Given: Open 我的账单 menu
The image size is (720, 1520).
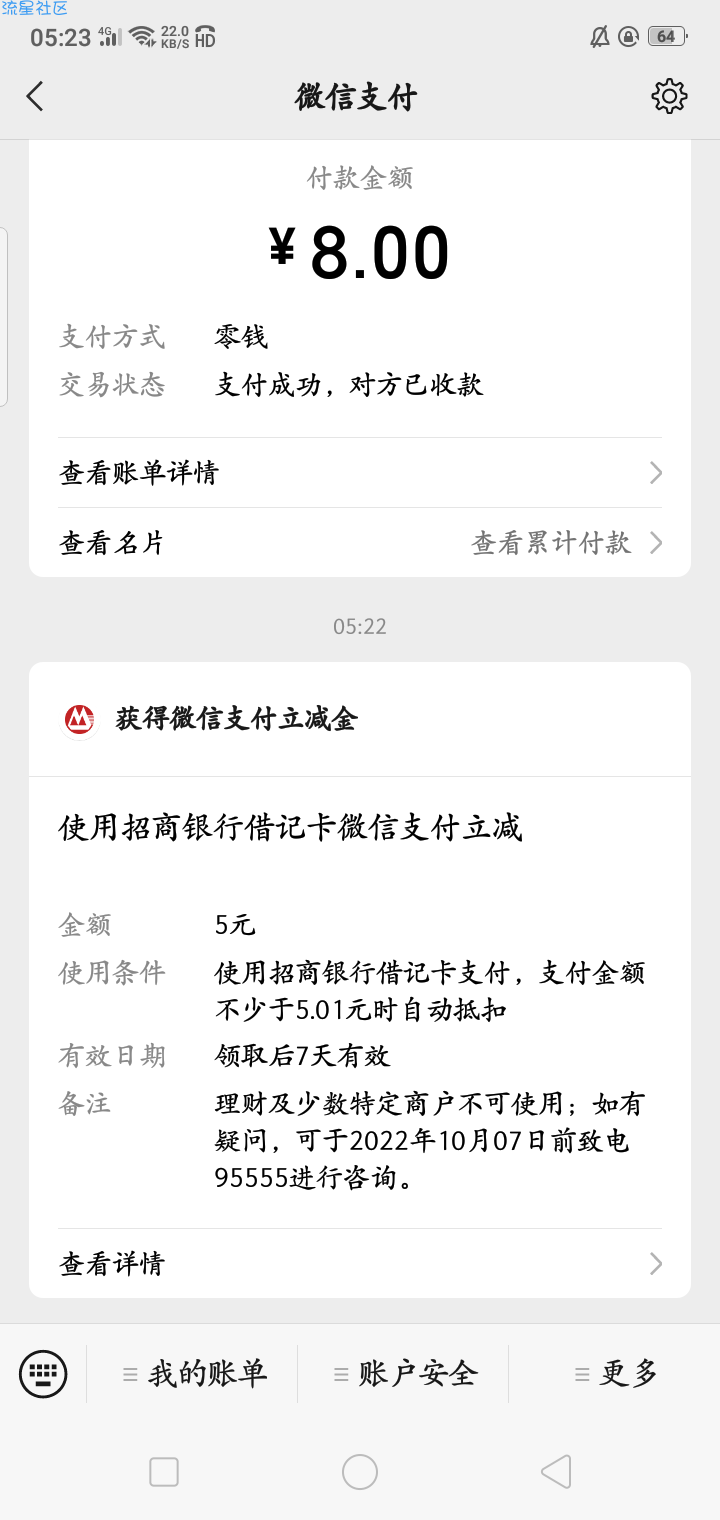Looking at the screenshot, I should 193,1374.
